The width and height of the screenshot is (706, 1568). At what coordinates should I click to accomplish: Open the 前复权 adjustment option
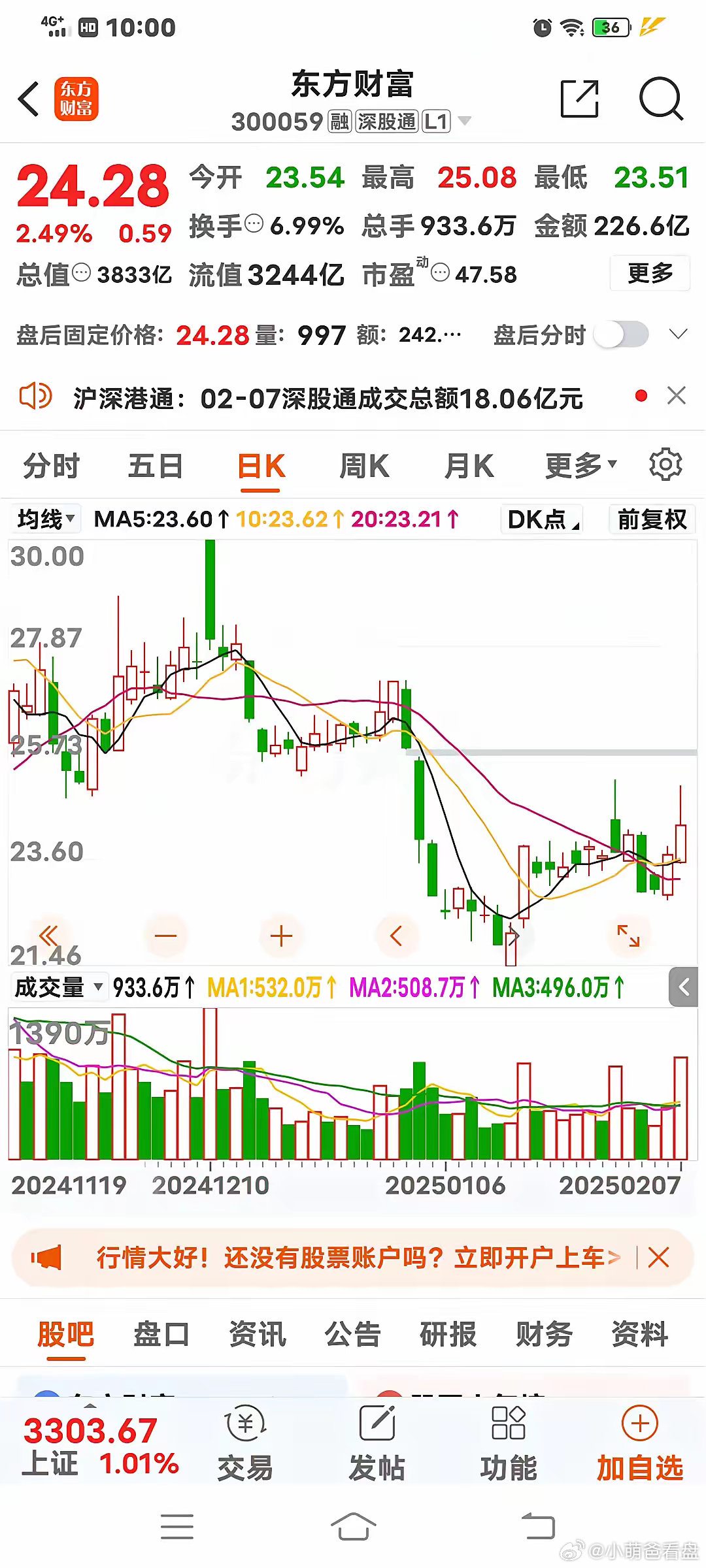pyautogui.click(x=652, y=519)
